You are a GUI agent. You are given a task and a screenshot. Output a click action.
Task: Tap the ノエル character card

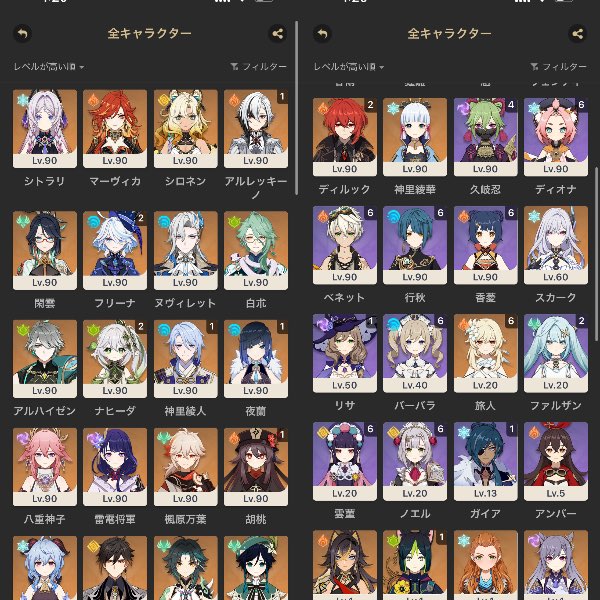point(415,460)
